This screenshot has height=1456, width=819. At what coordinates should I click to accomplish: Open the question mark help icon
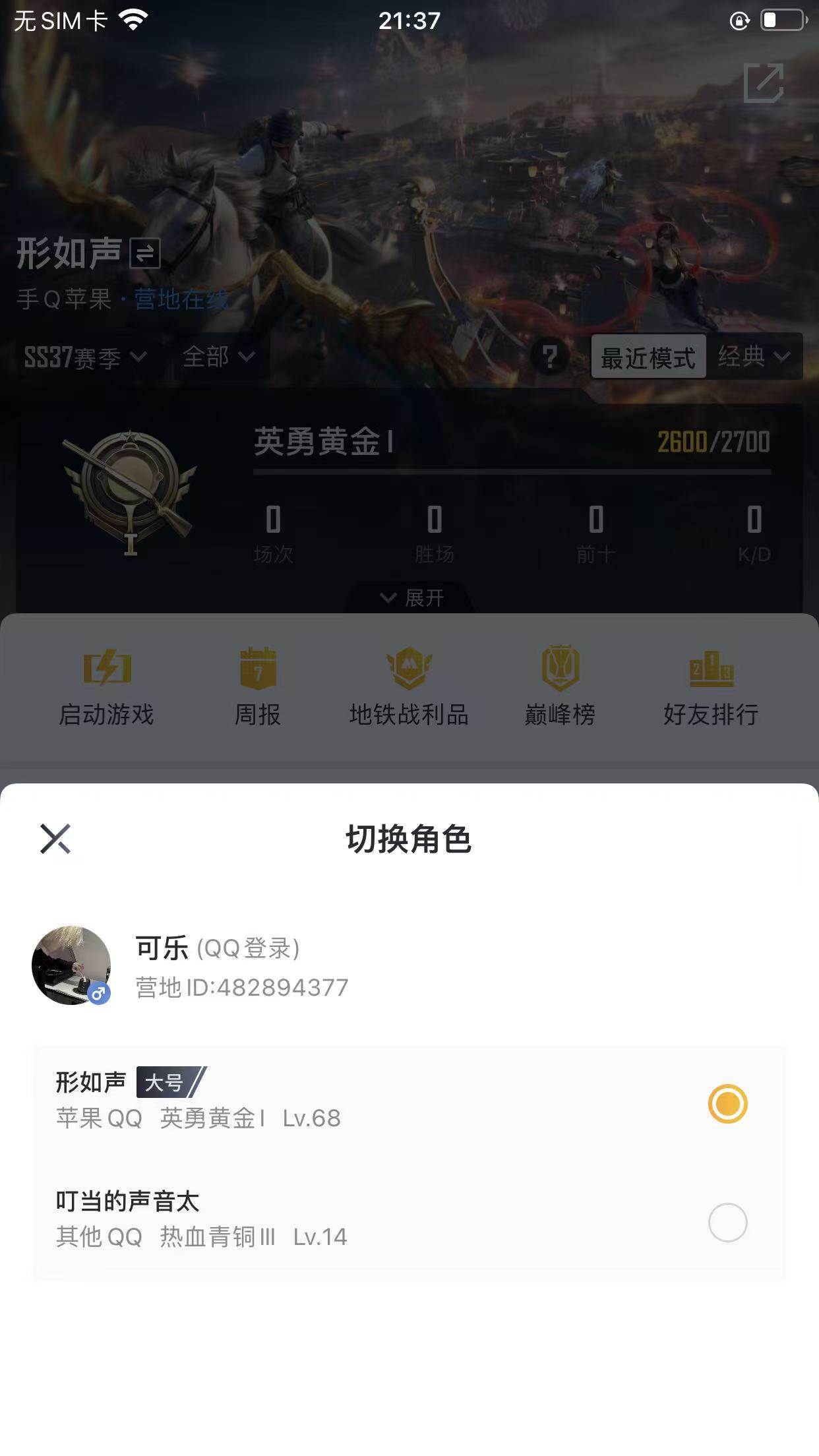[x=552, y=357]
